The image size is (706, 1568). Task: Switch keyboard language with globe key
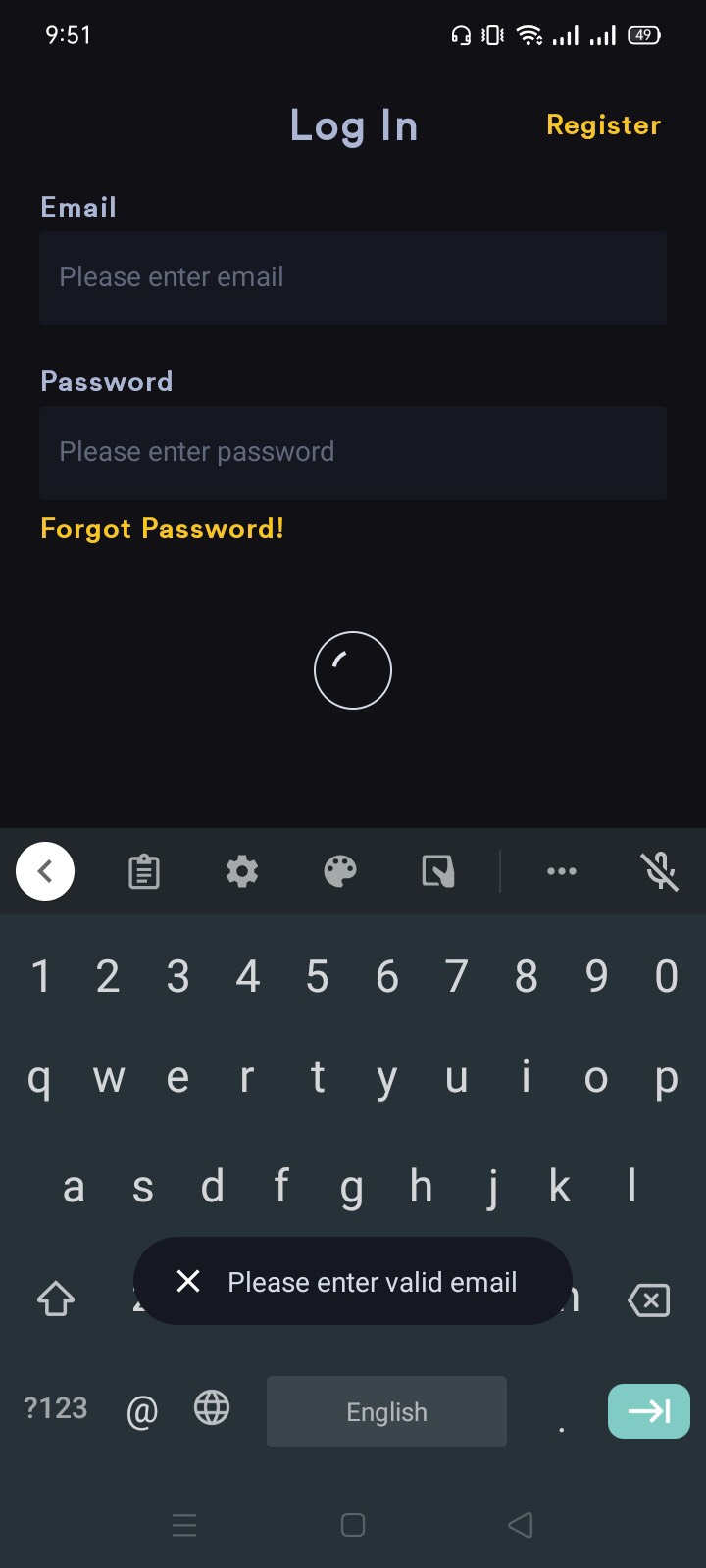(x=212, y=1408)
